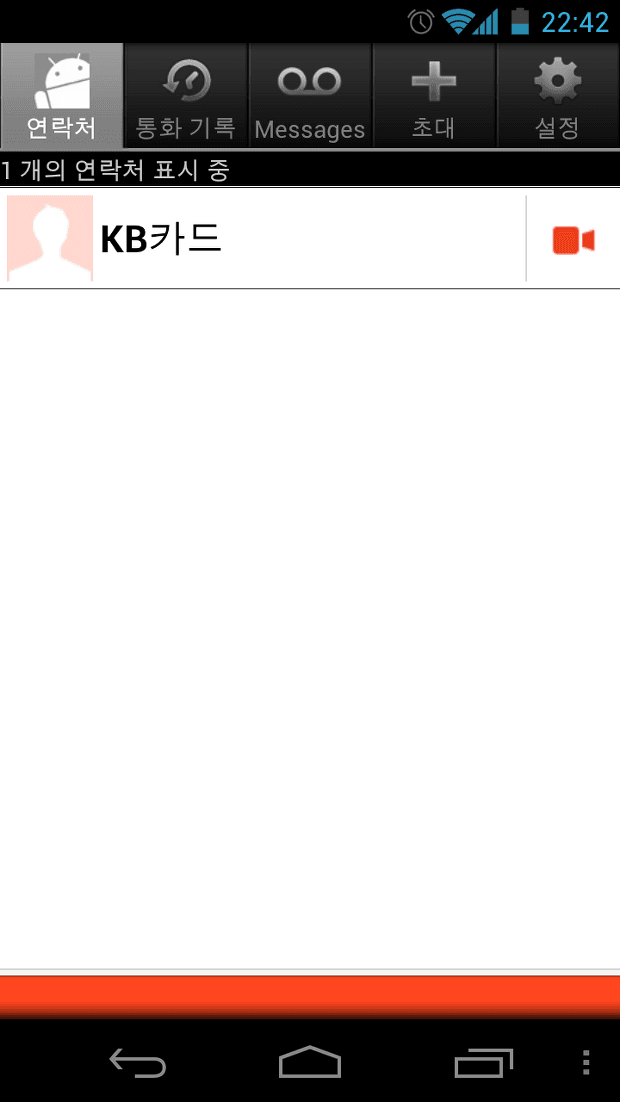
Task: Select the 연락처 tab
Action: point(62,96)
